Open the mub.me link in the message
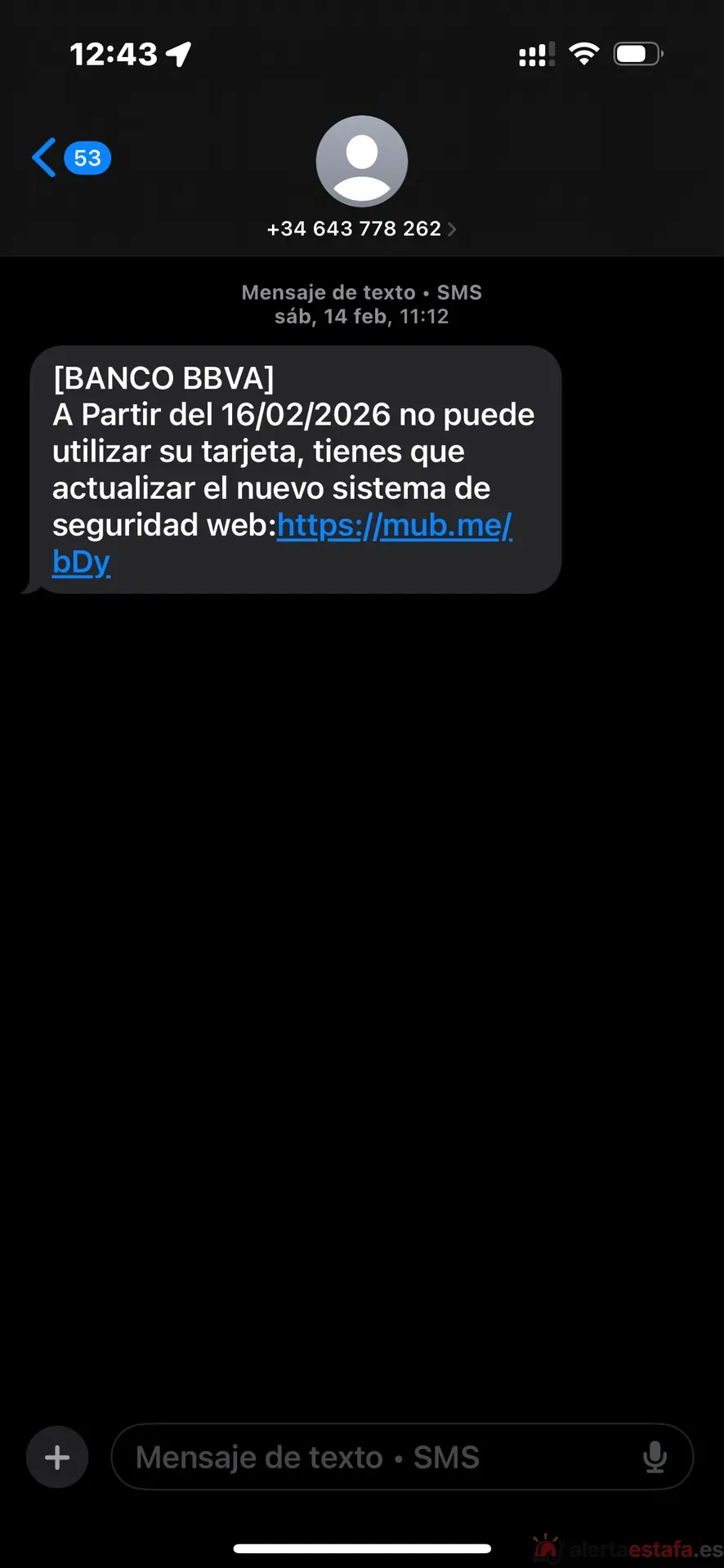The width and height of the screenshot is (724, 1568). [x=394, y=526]
